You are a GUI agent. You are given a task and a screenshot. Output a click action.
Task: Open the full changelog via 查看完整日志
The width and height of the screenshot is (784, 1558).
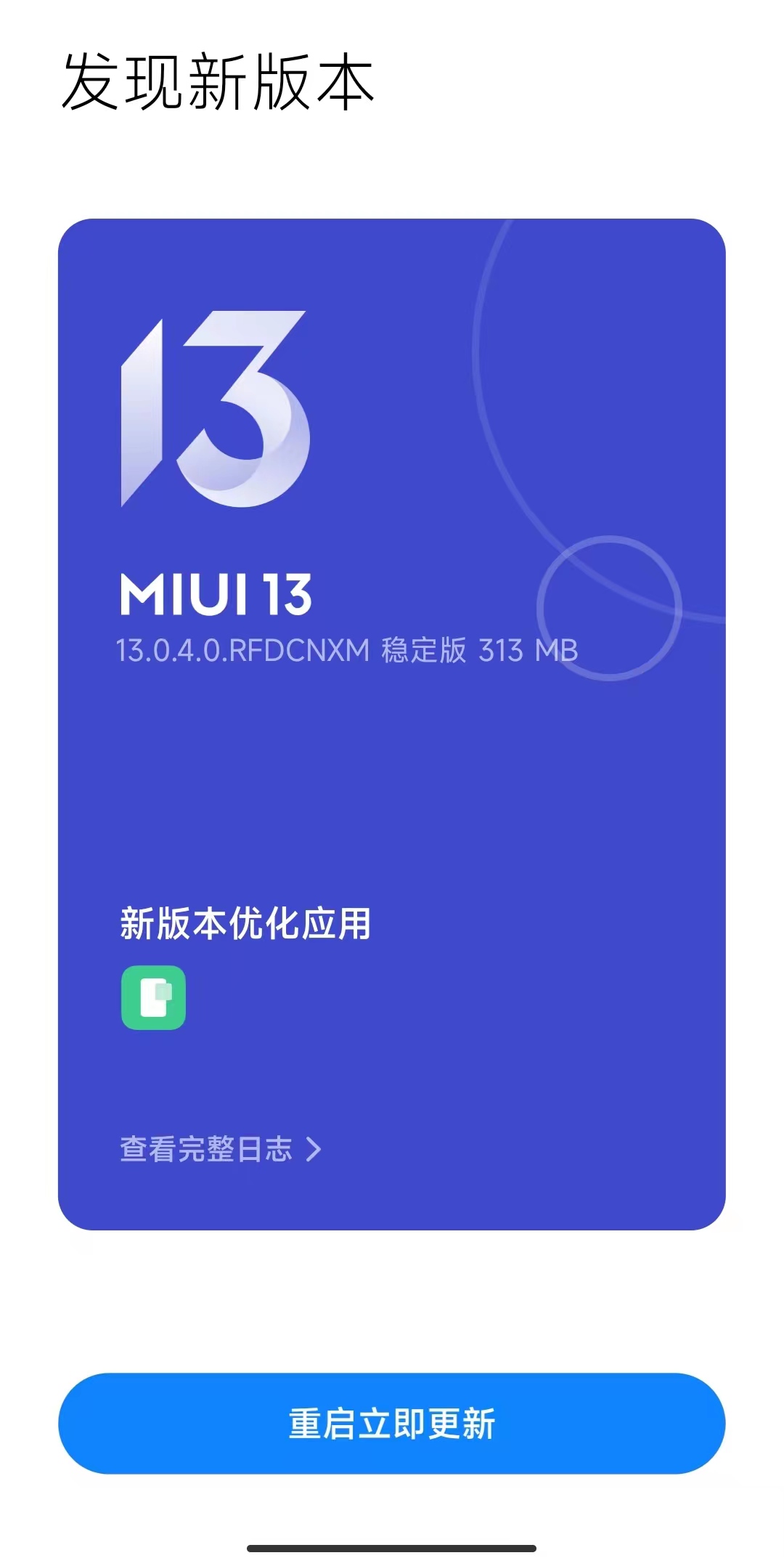pos(220,1149)
